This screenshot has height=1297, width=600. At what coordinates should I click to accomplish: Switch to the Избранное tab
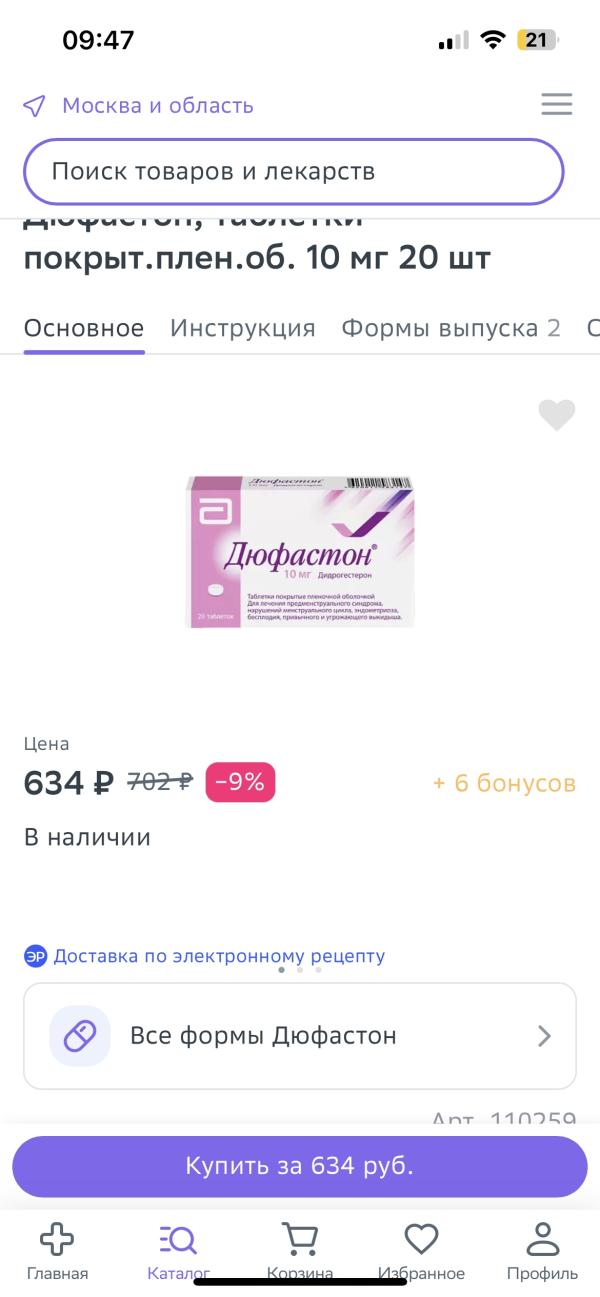[x=421, y=1251]
